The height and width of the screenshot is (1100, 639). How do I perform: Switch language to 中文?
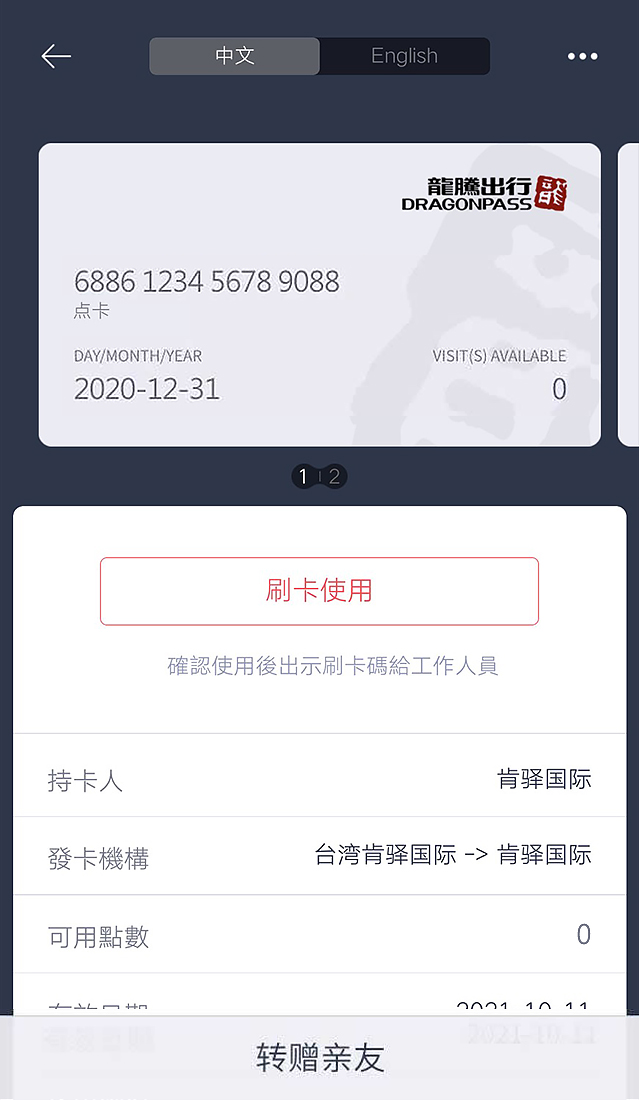click(x=235, y=56)
